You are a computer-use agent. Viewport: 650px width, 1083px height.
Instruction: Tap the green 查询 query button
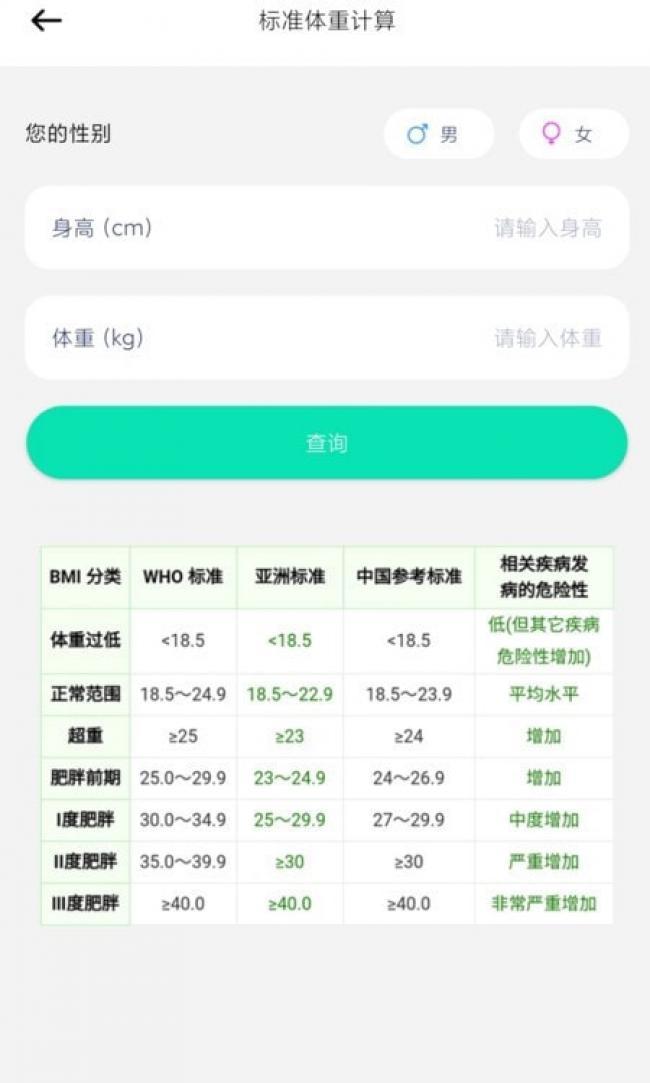(x=327, y=443)
